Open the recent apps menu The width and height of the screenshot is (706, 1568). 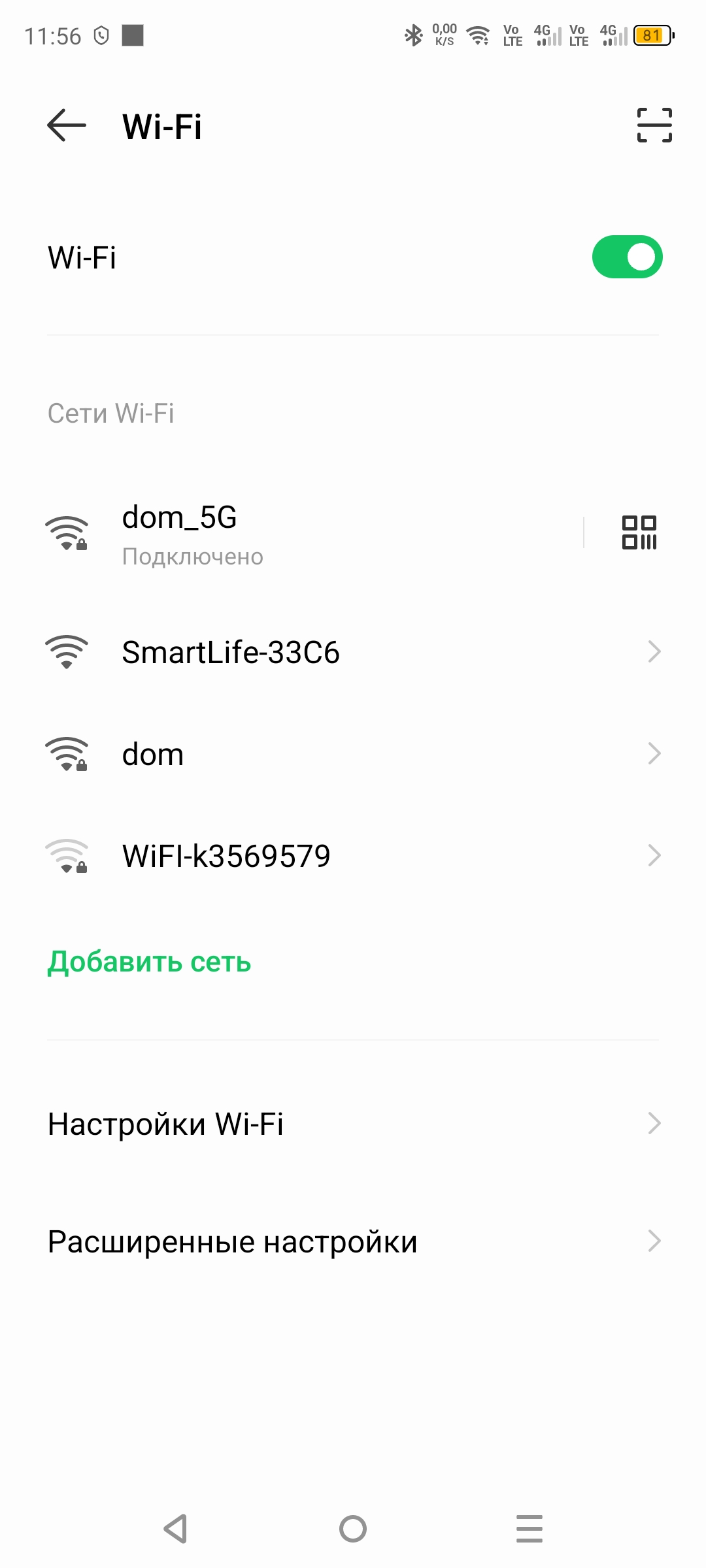(529, 1529)
